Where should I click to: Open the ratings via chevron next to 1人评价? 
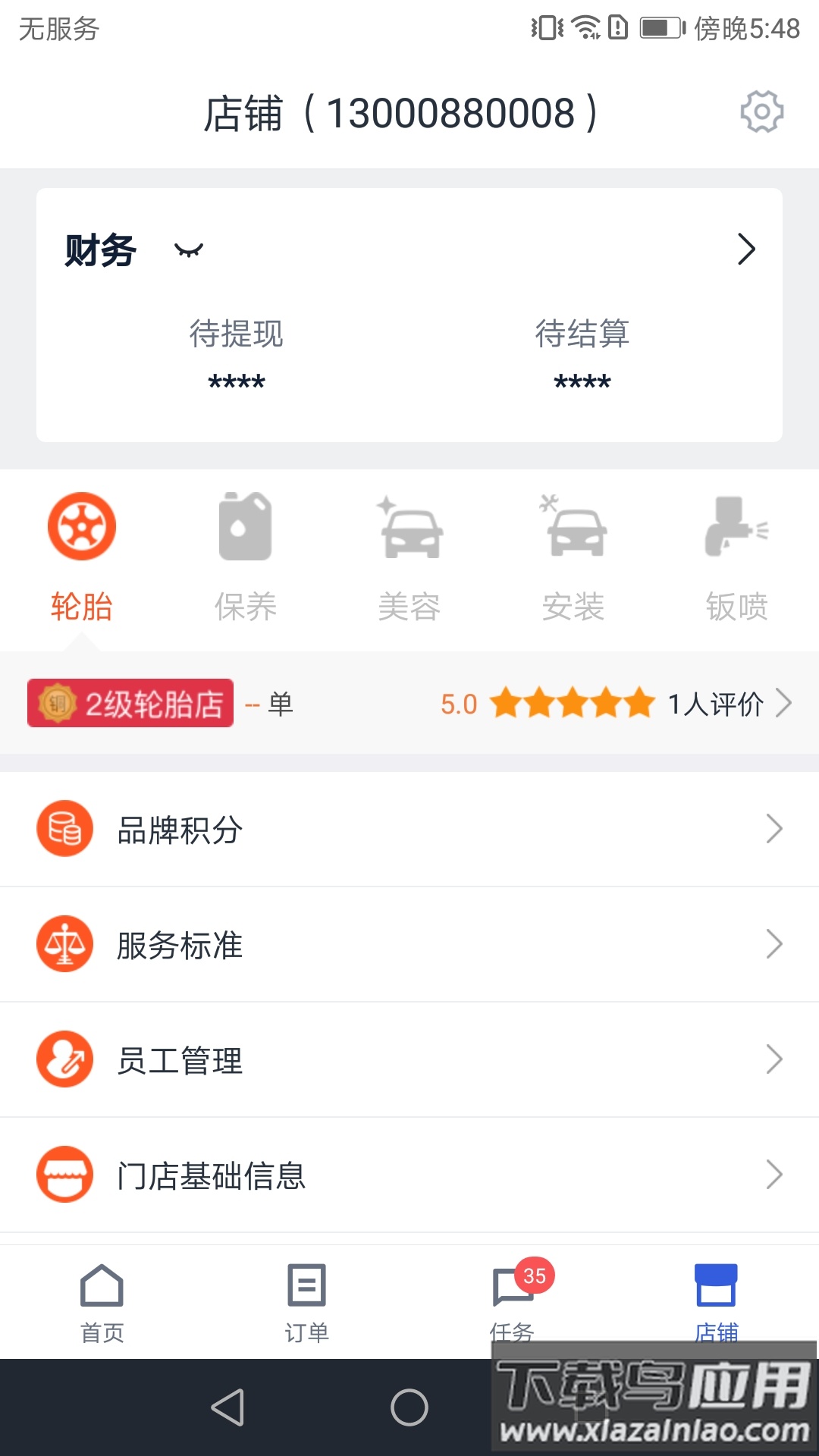785,704
